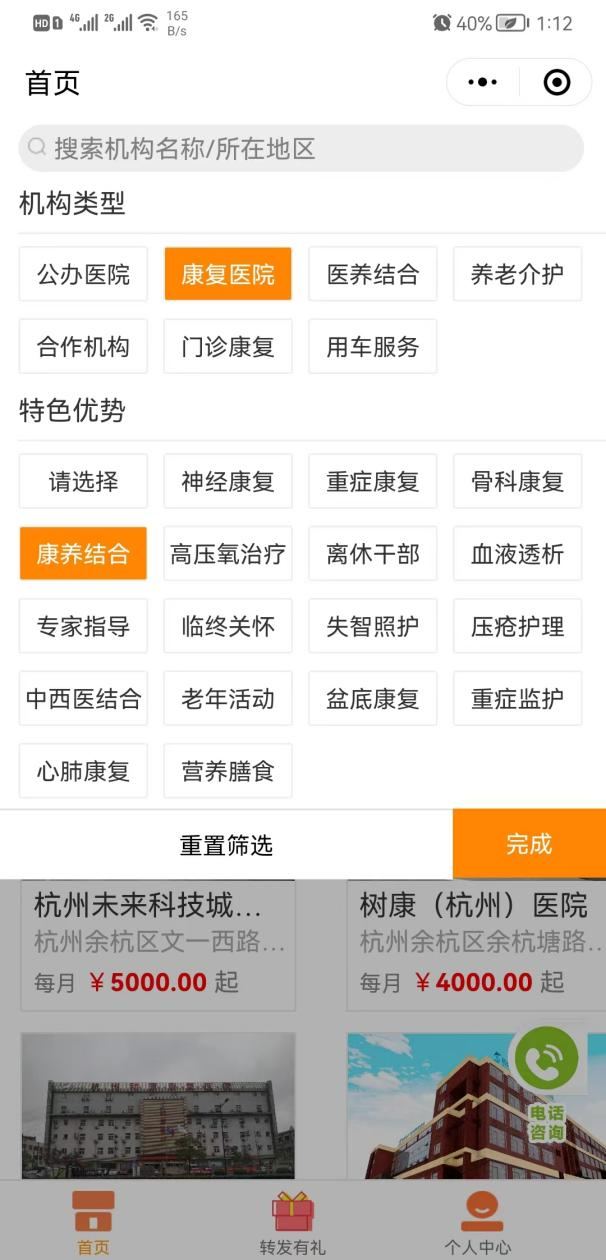The width and height of the screenshot is (606, 1260).
Task: Switch to the 转发有礼 tab
Action: pos(292,1220)
